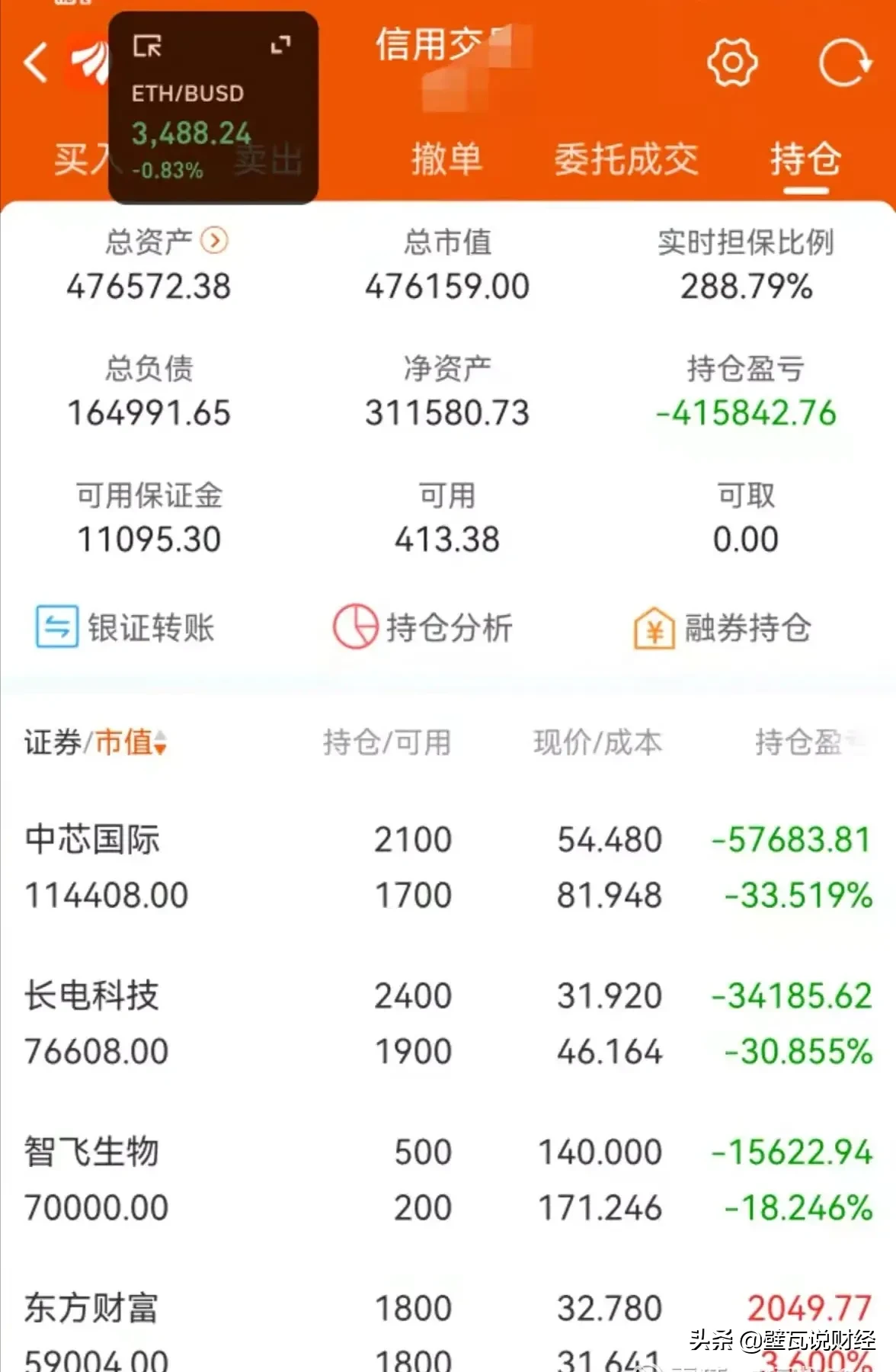Enlarge the ETH/BUSD floating window
Image resolution: width=896 pixels, height=1372 pixels.
[281, 46]
